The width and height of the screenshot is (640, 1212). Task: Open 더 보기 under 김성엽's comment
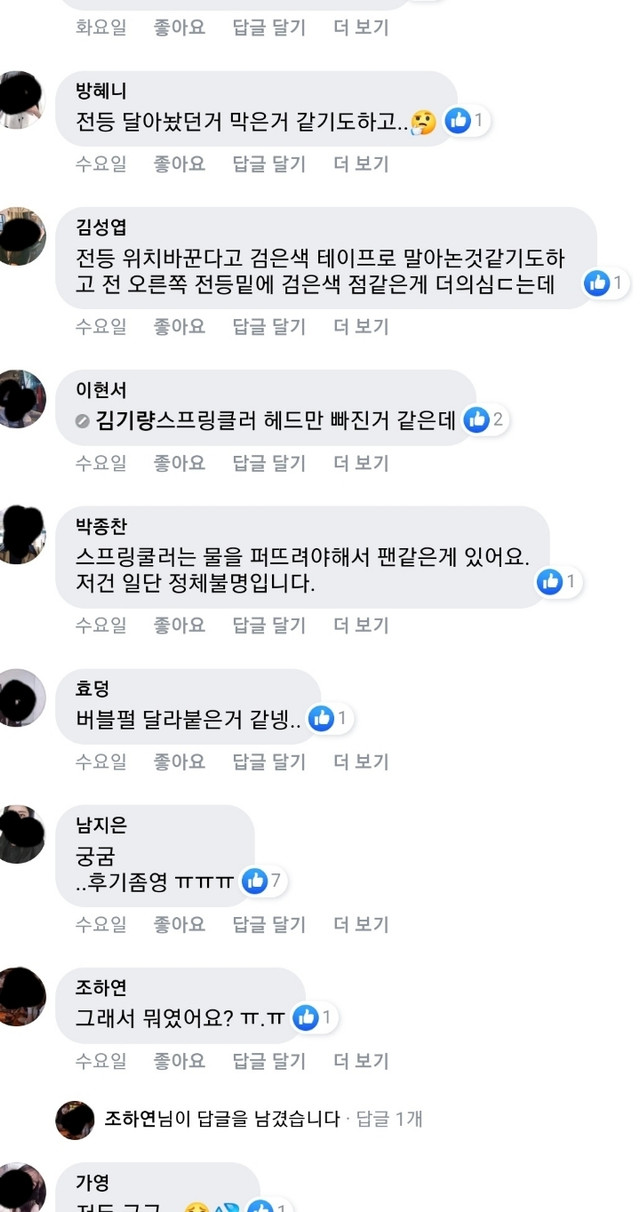tap(360, 326)
